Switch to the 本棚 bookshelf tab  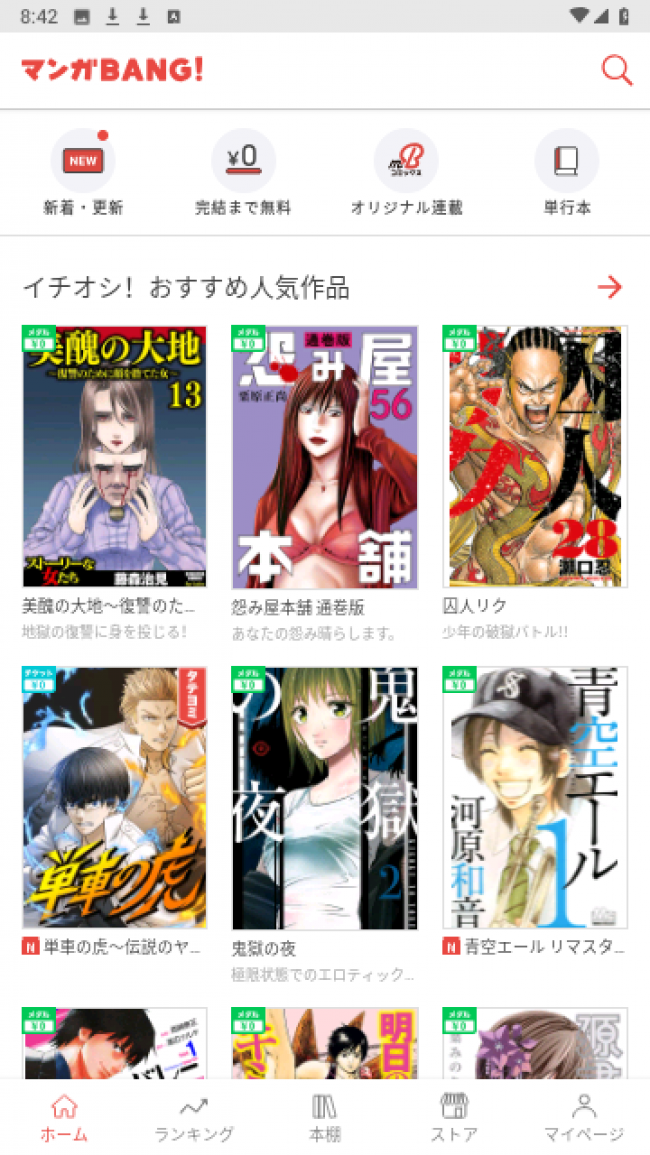tap(325, 1117)
